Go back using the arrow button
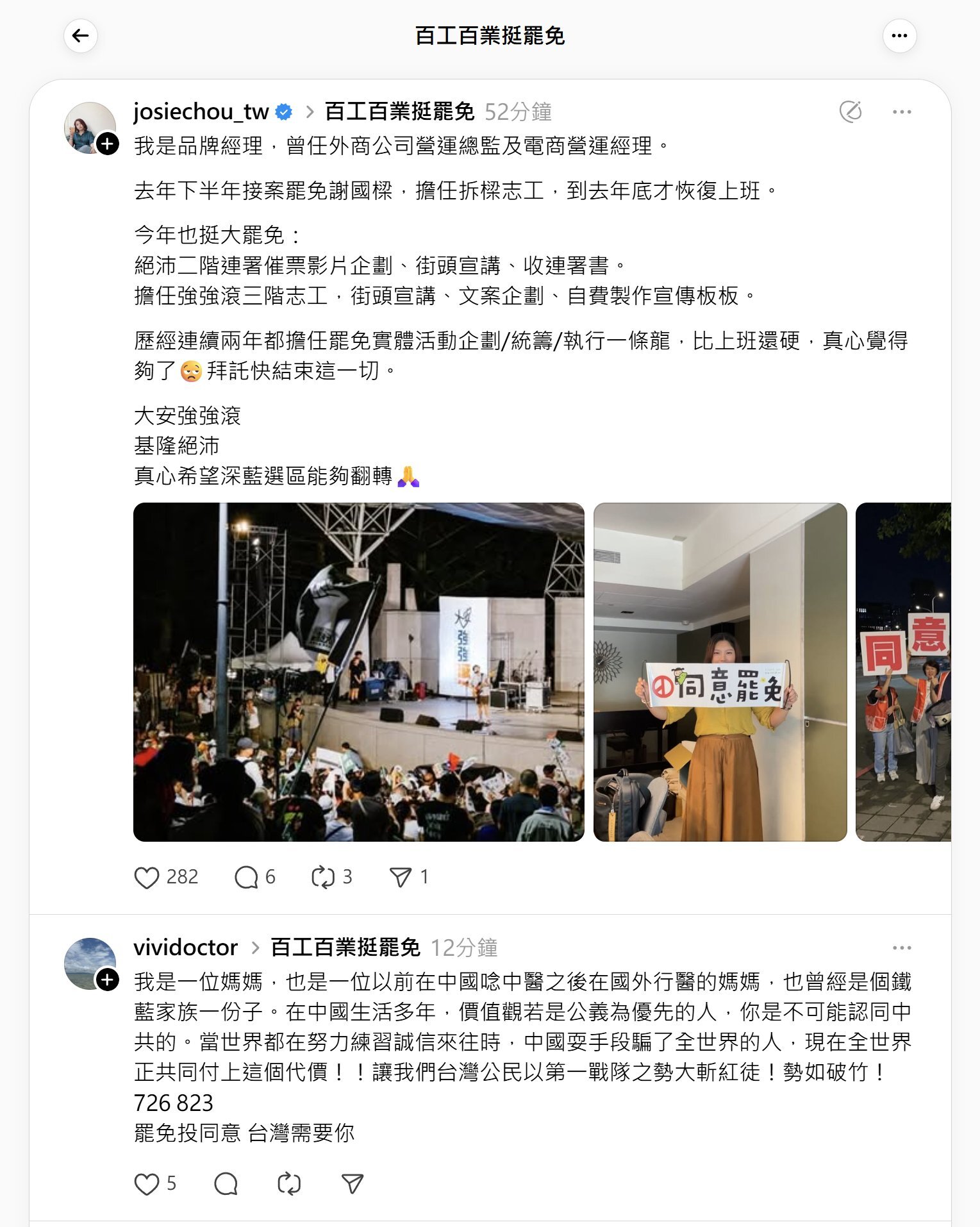 81,36
